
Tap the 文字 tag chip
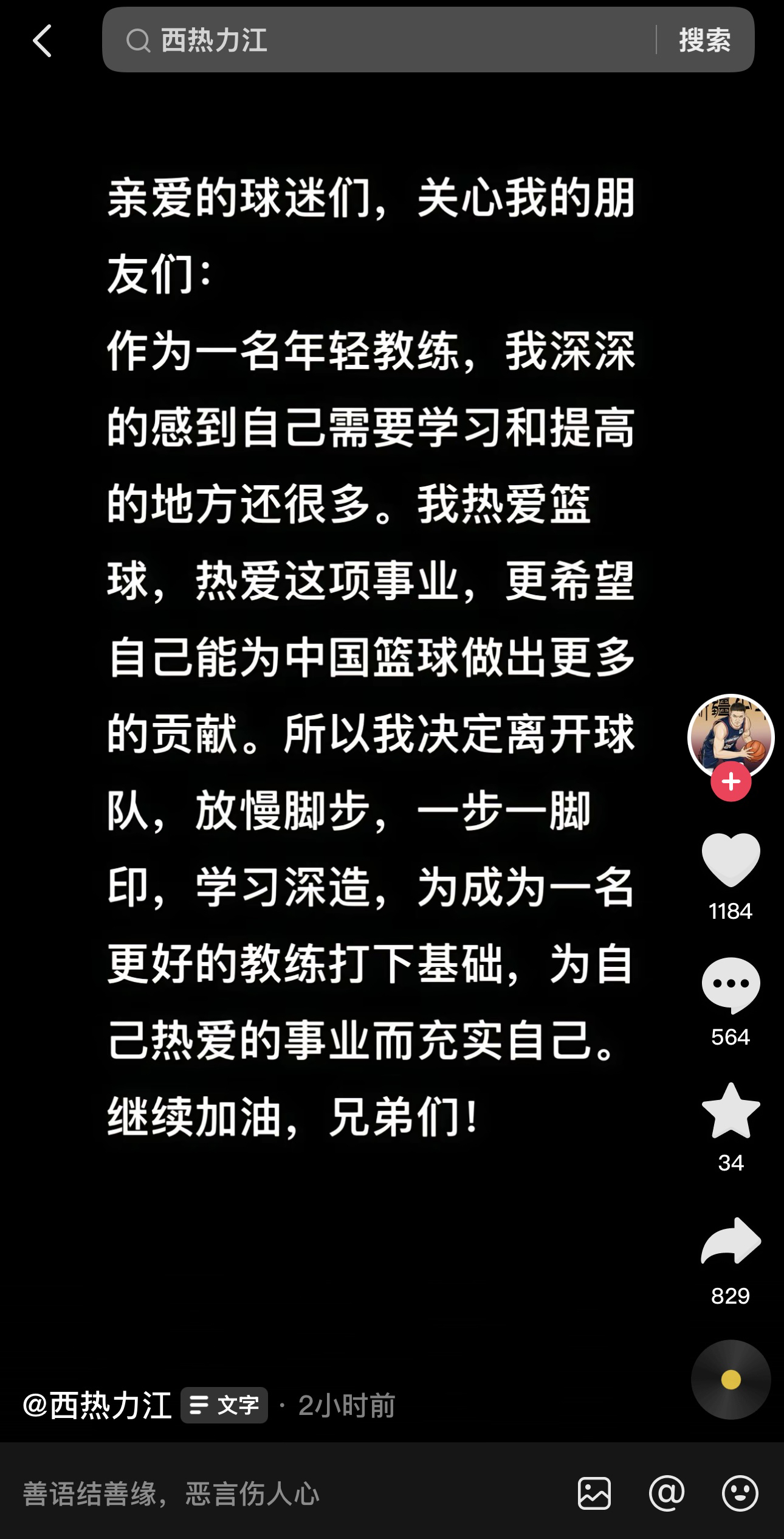click(x=224, y=1405)
